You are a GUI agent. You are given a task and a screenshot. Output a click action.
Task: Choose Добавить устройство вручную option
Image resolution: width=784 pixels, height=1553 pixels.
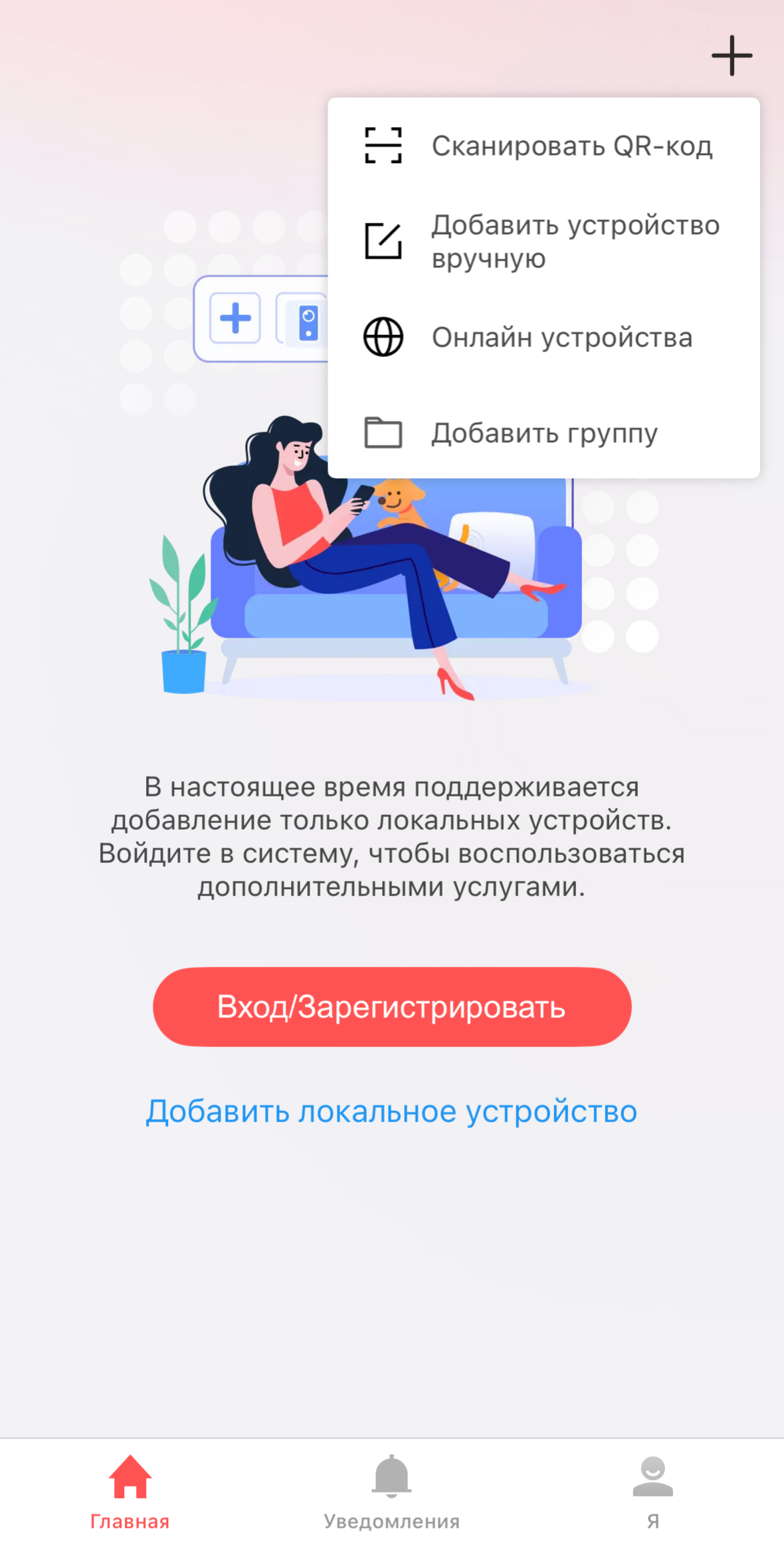542,241
